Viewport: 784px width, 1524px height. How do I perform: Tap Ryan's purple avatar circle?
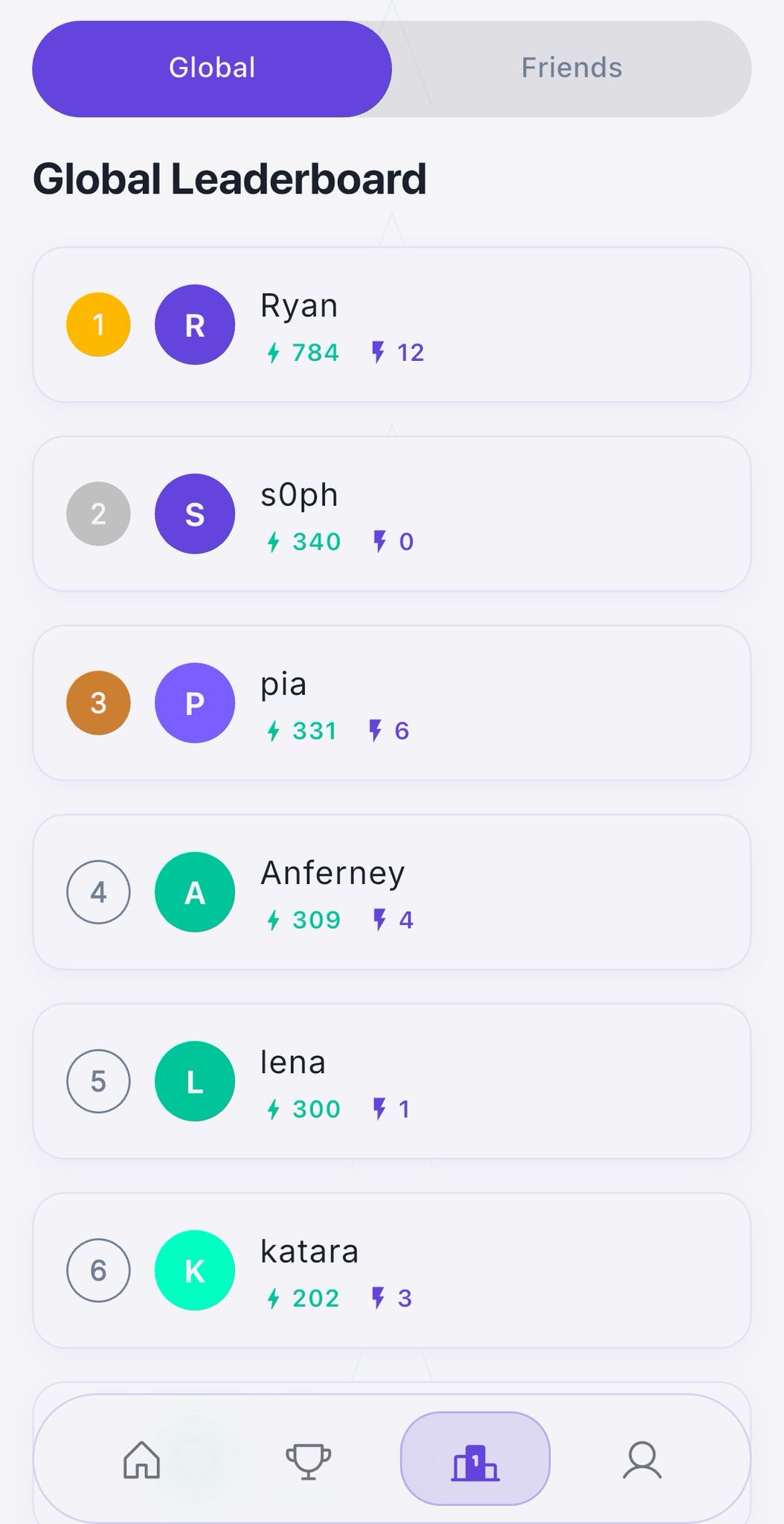click(194, 324)
